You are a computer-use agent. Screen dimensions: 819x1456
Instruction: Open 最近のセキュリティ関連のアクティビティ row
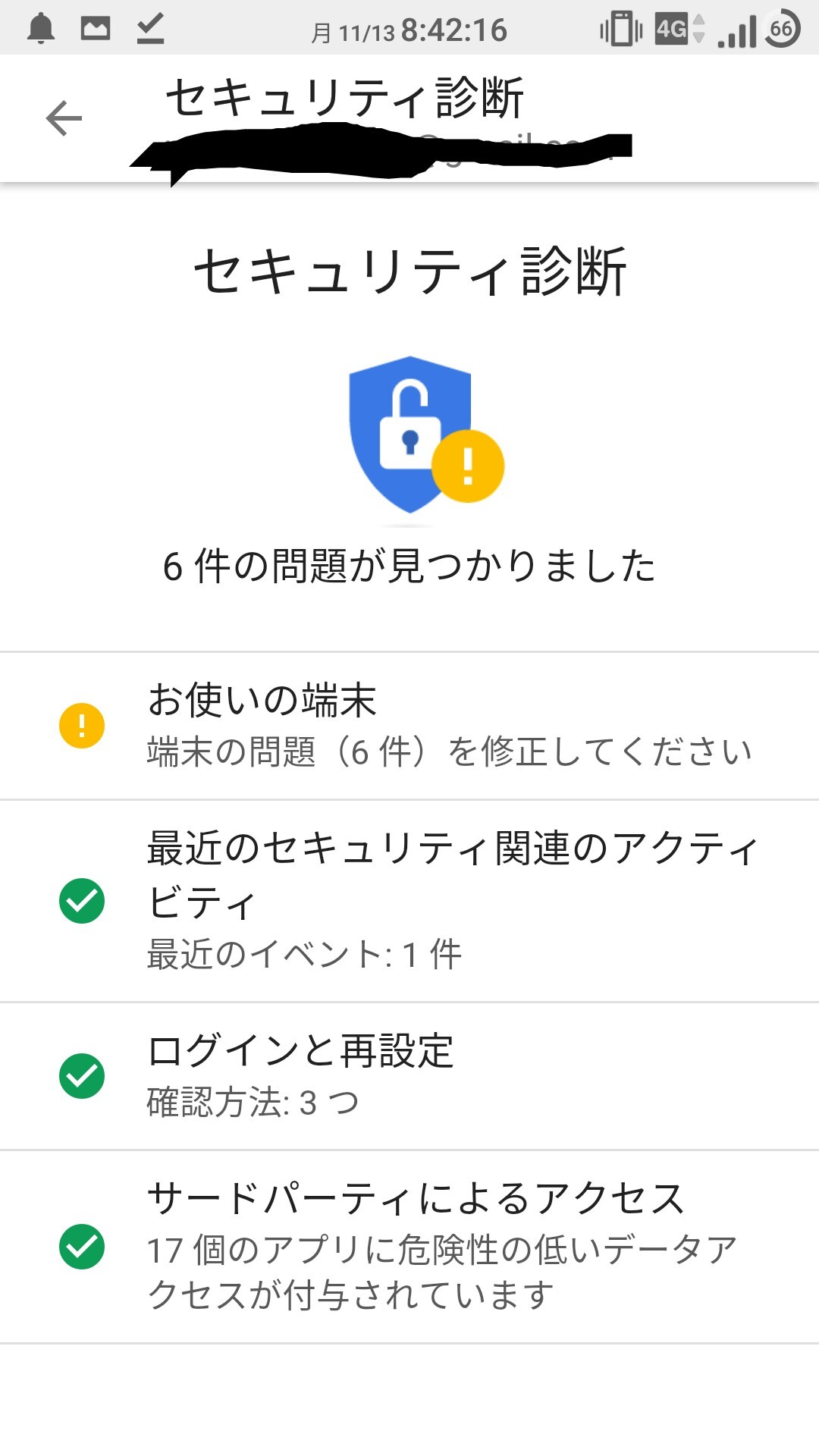pyautogui.click(x=409, y=901)
